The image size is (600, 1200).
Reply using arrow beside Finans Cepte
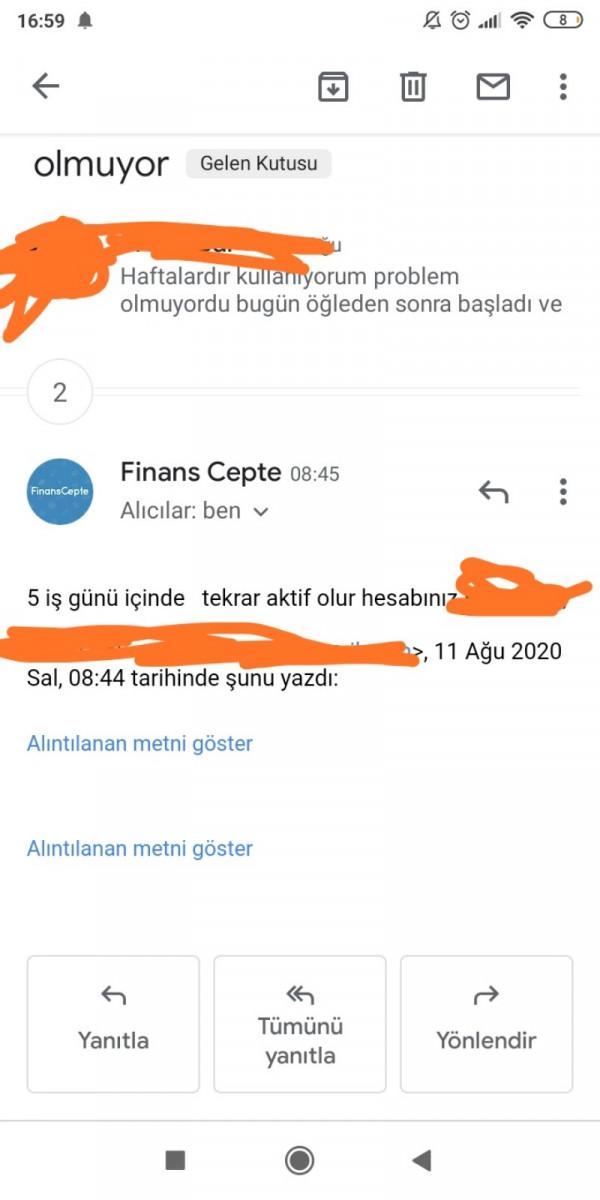tap(494, 491)
